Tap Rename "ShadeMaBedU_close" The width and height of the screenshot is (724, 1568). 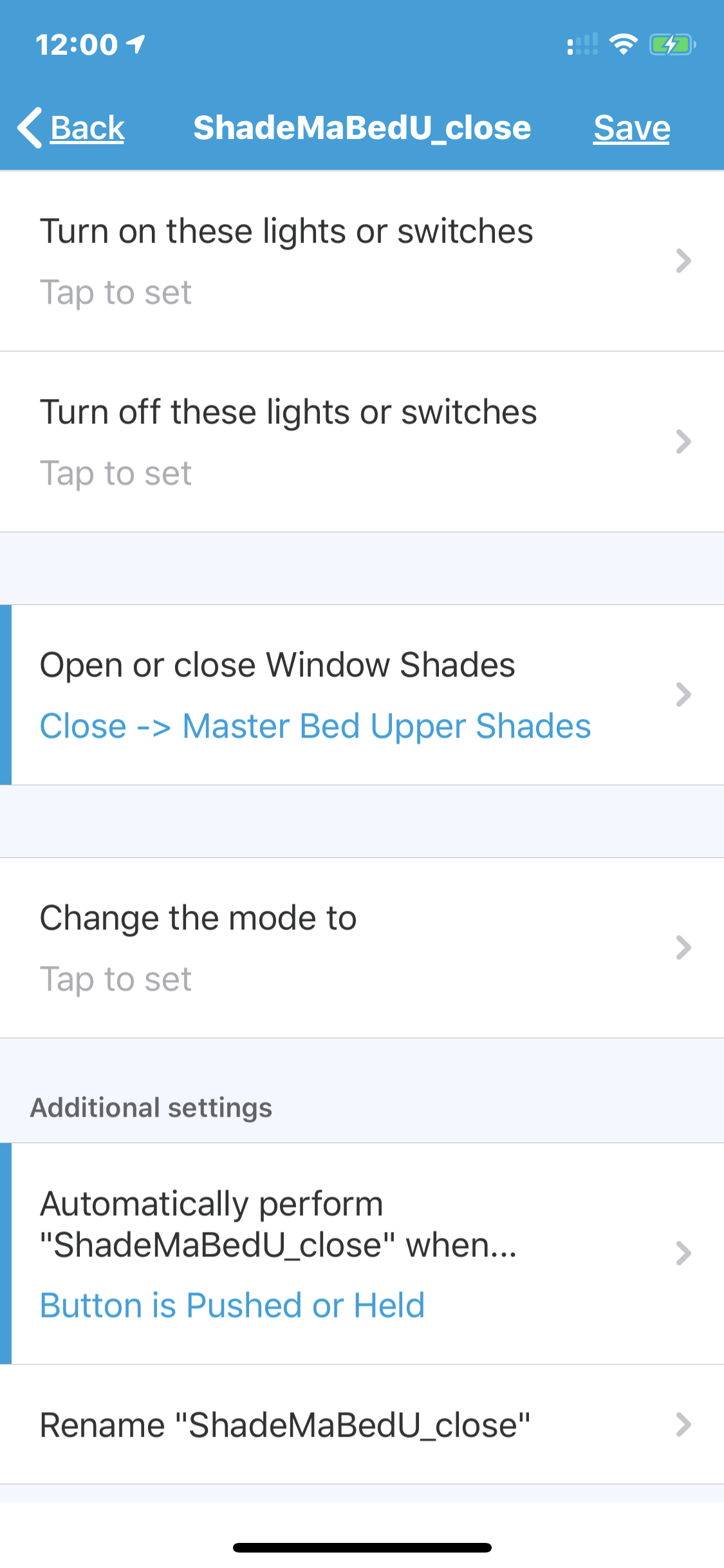pyautogui.click(x=362, y=1425)
